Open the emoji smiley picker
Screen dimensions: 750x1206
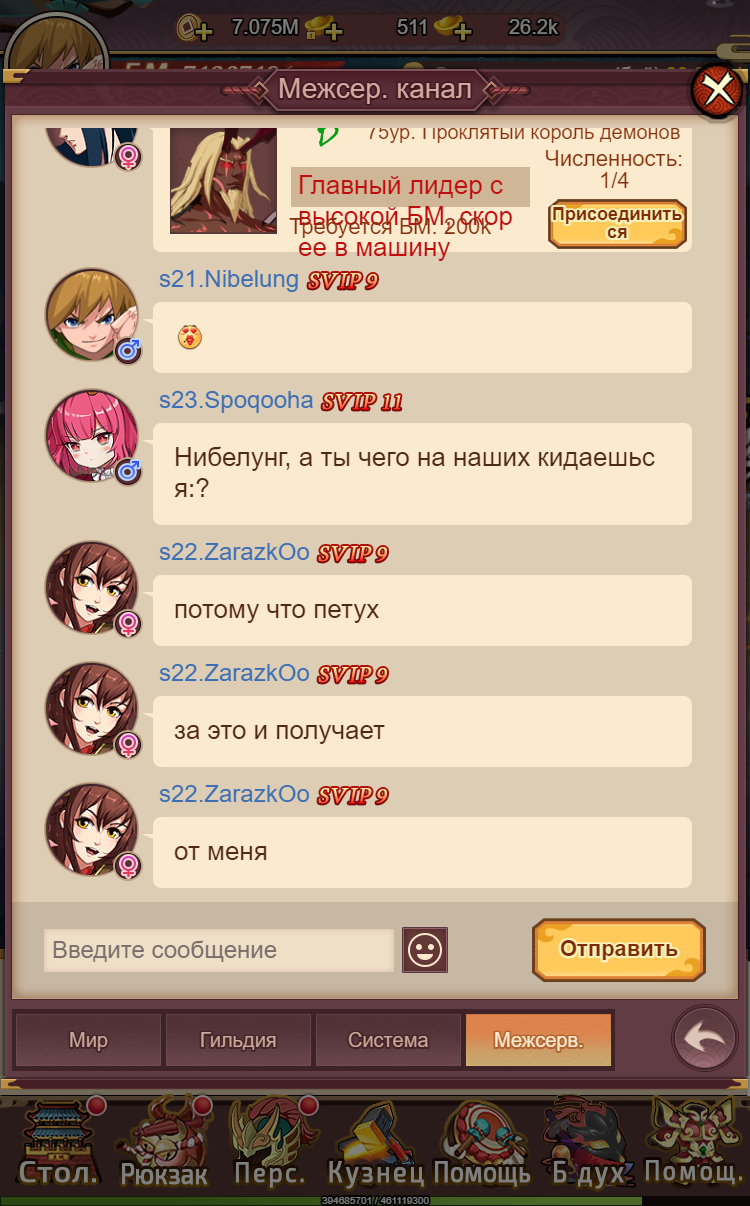pyautogui.click(x=425, y=950)
